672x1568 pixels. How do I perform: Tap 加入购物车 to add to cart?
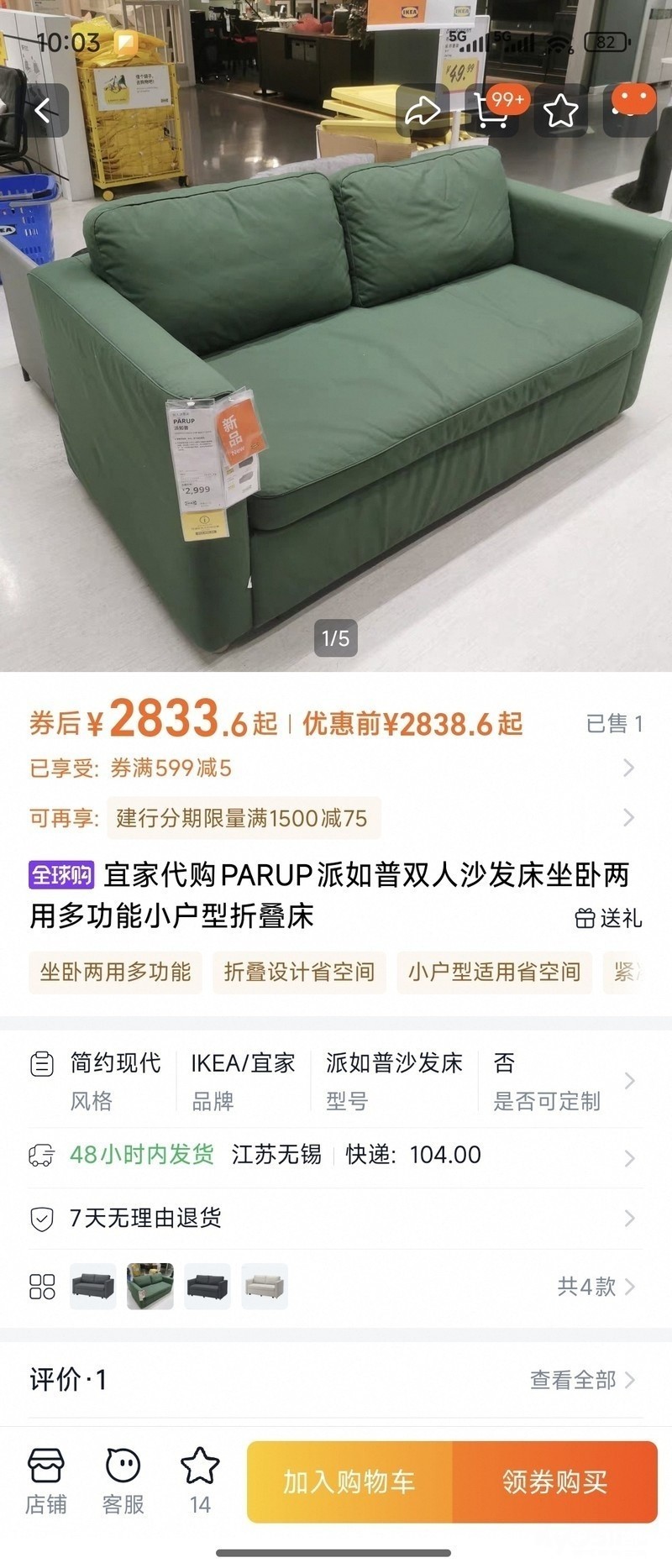point(349,1482)
